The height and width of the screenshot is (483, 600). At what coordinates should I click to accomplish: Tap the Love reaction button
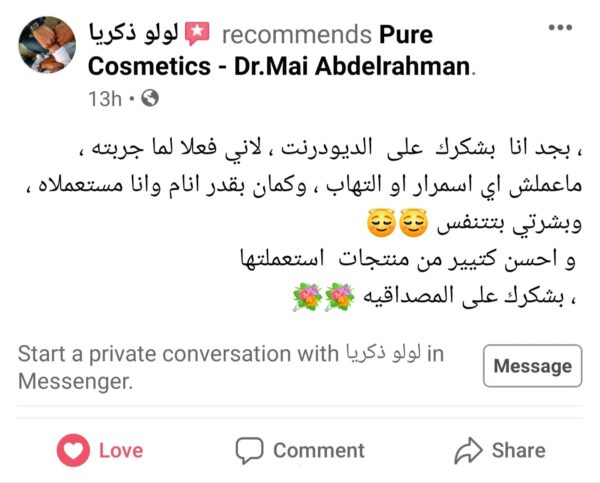click(x=100, y=450)
